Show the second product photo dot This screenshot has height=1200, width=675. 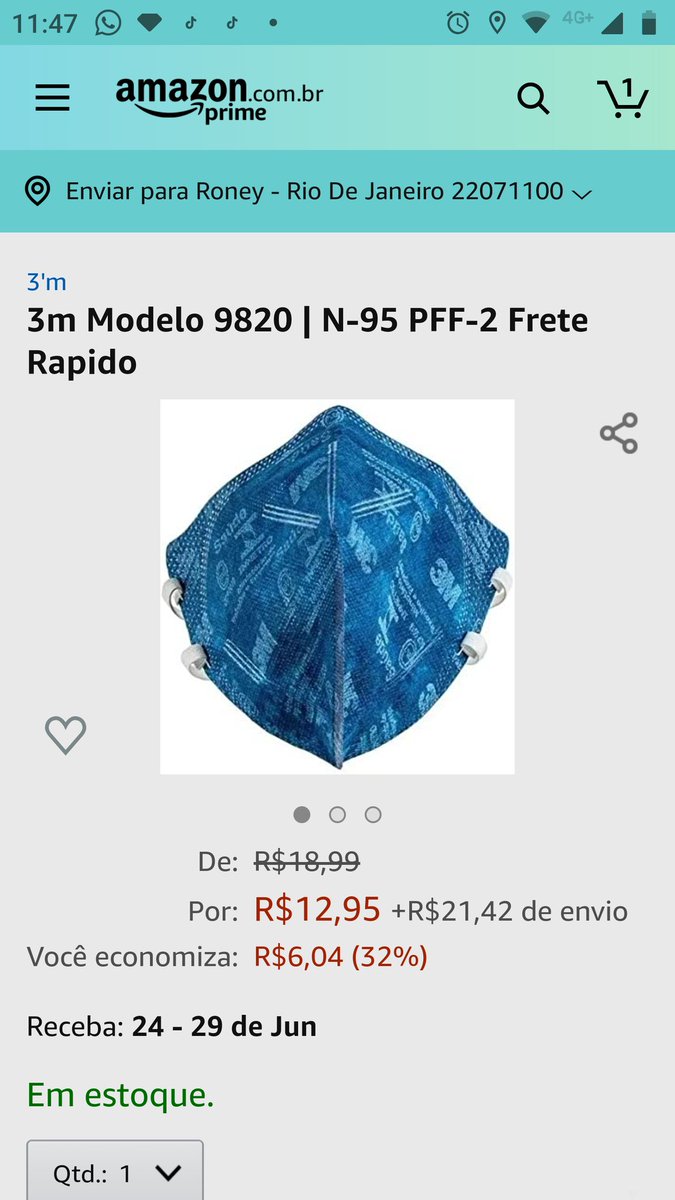point(337,815)
